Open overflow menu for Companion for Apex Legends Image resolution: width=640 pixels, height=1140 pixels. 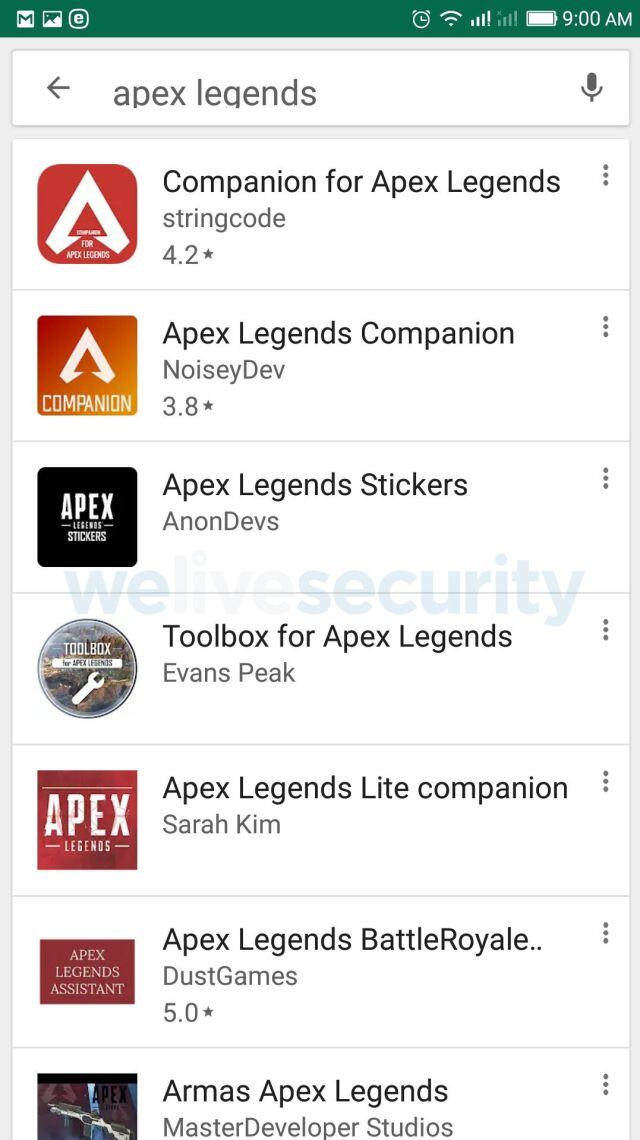605,176
